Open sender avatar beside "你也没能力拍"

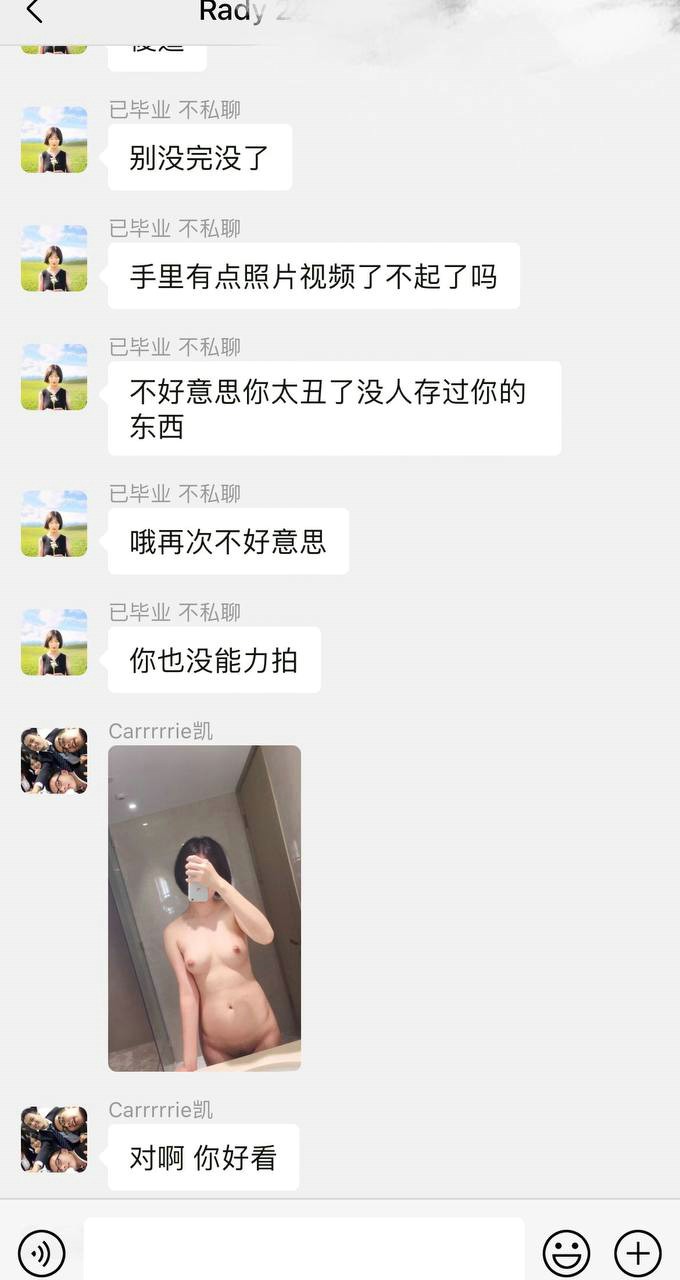54,642
